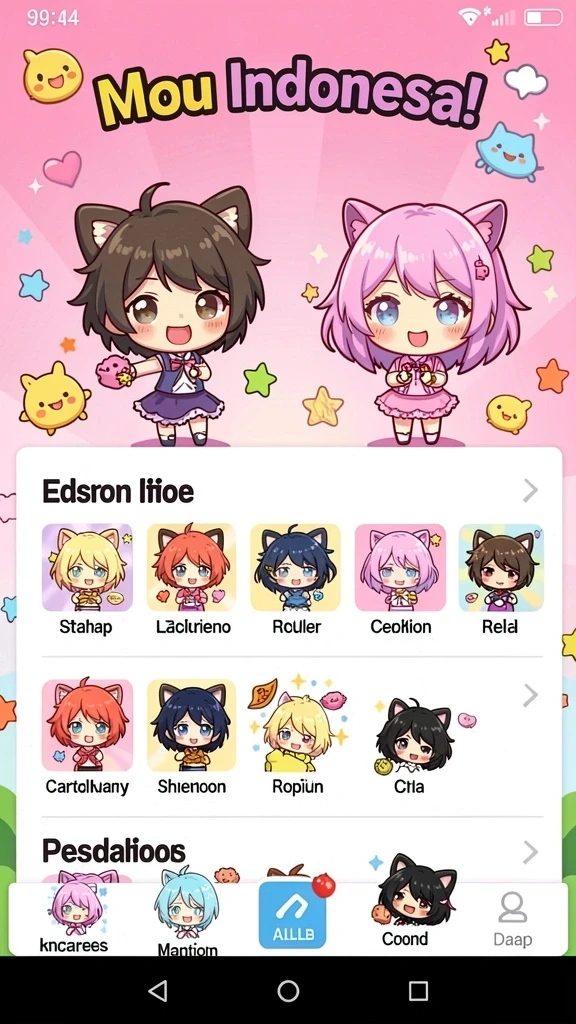The image size is (576, 1024).
Task: Open the Daap profile tab
Action: [x=513, y=920]
